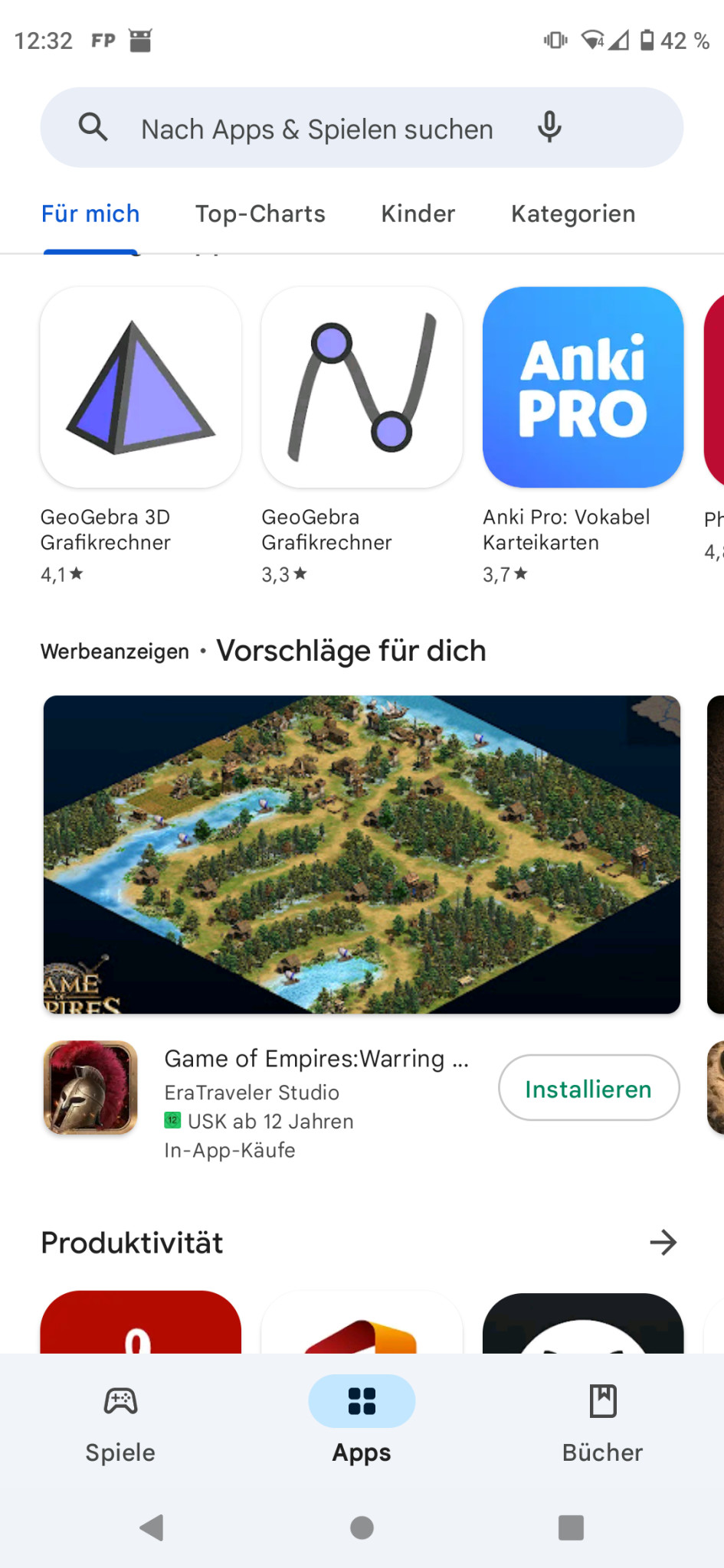Viewport: 724px width, 1568px height.
Task: Select the Für mich tab
Action: point(90,214)
